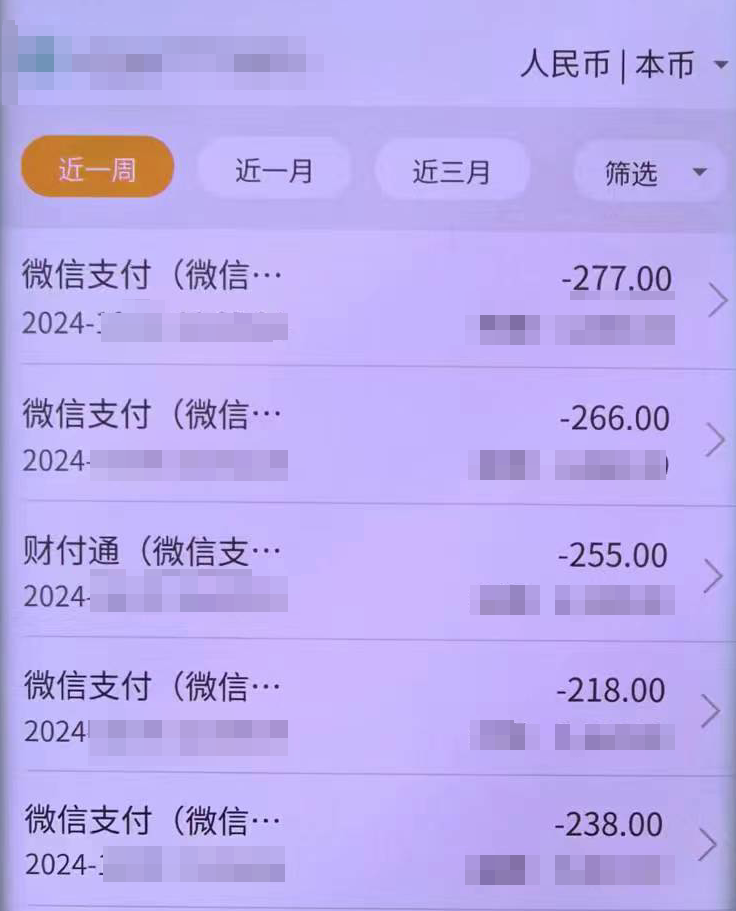736x911 pixels.
Task: Switch to 近一月 time range
Action: click(274, 171)
